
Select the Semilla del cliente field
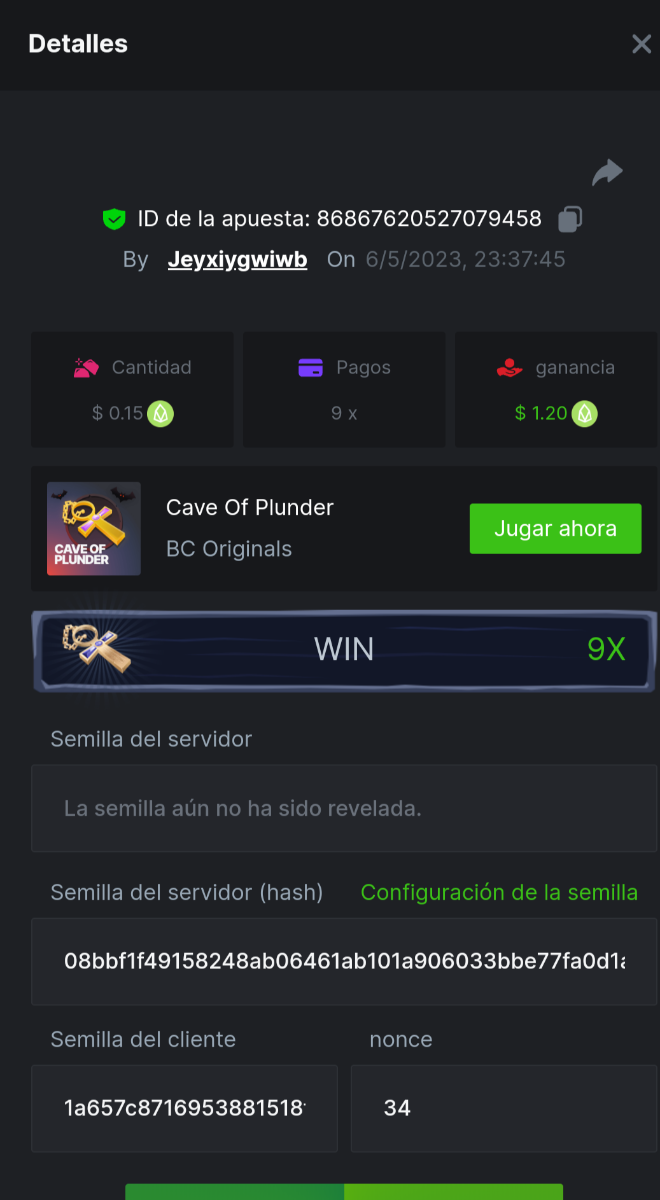click(184, 1108)
